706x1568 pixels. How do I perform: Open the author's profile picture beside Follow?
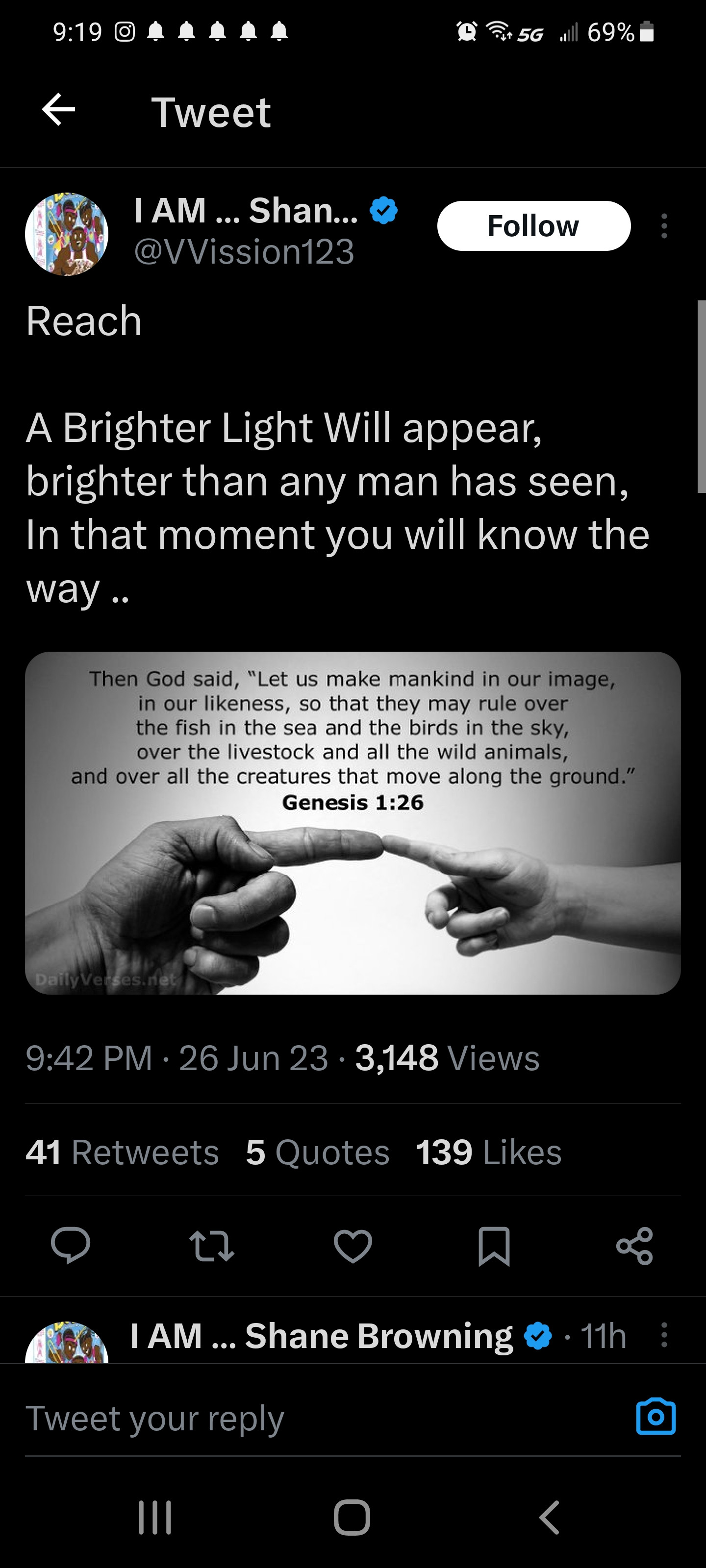66,234
